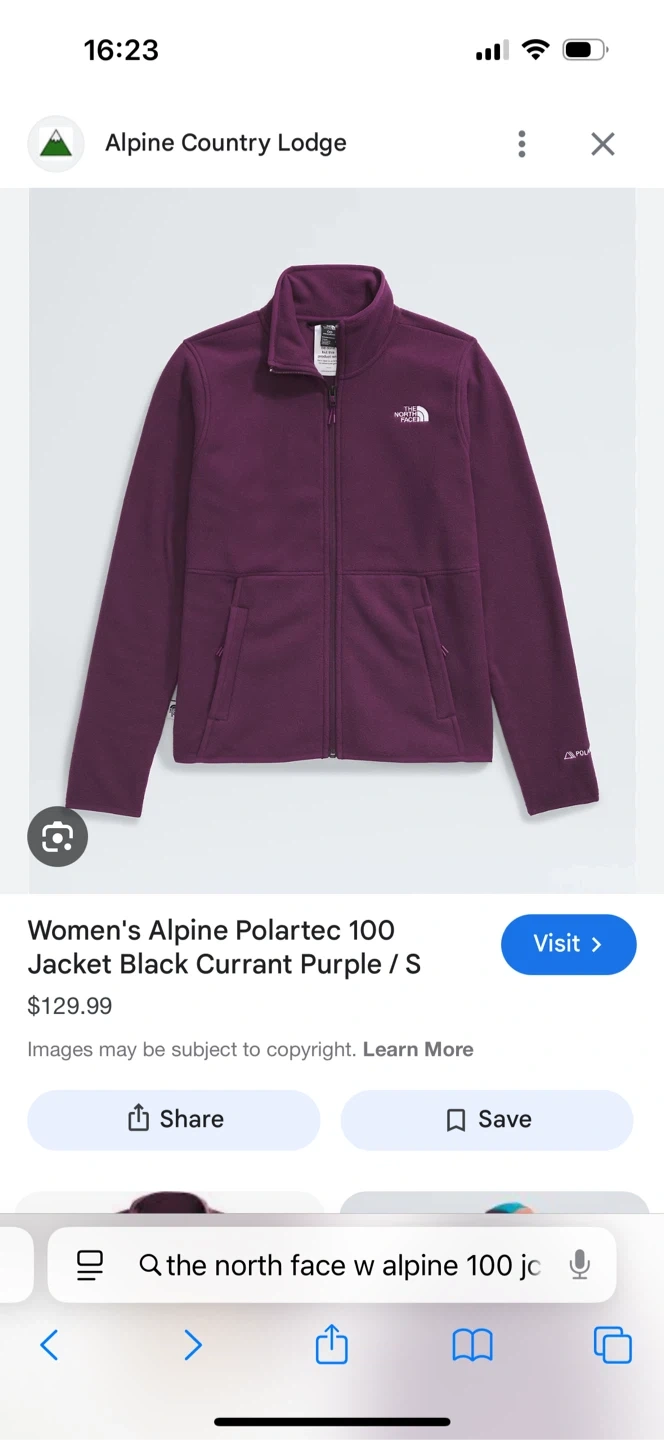This screenshot has width=664, height=1440.
Task: Open the three-dot overflow menu
Action: (x=521, y=144)
